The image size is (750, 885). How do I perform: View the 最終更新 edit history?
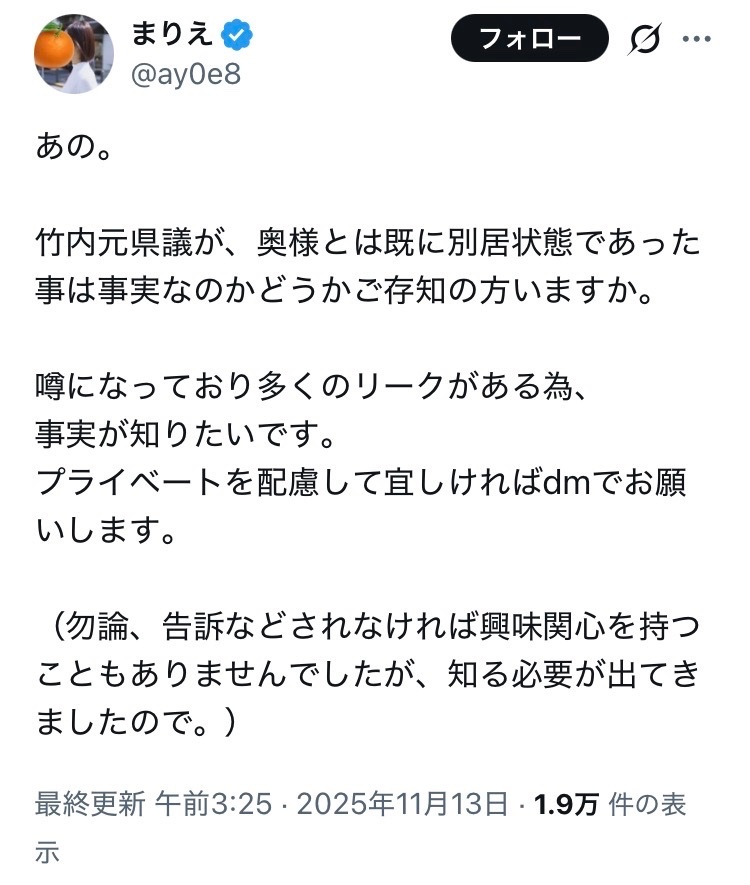coord(90,804)
